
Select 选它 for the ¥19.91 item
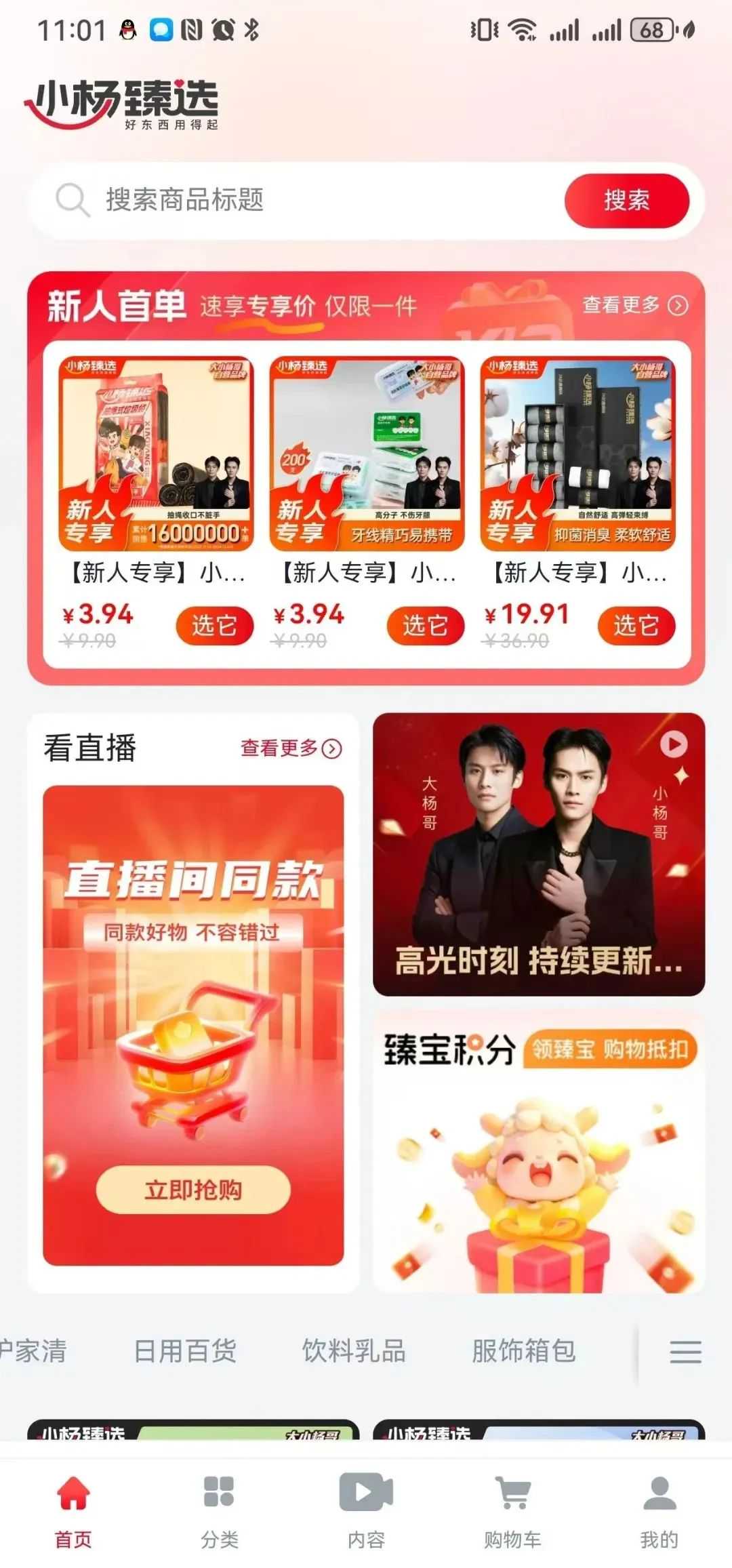[636, 625]
